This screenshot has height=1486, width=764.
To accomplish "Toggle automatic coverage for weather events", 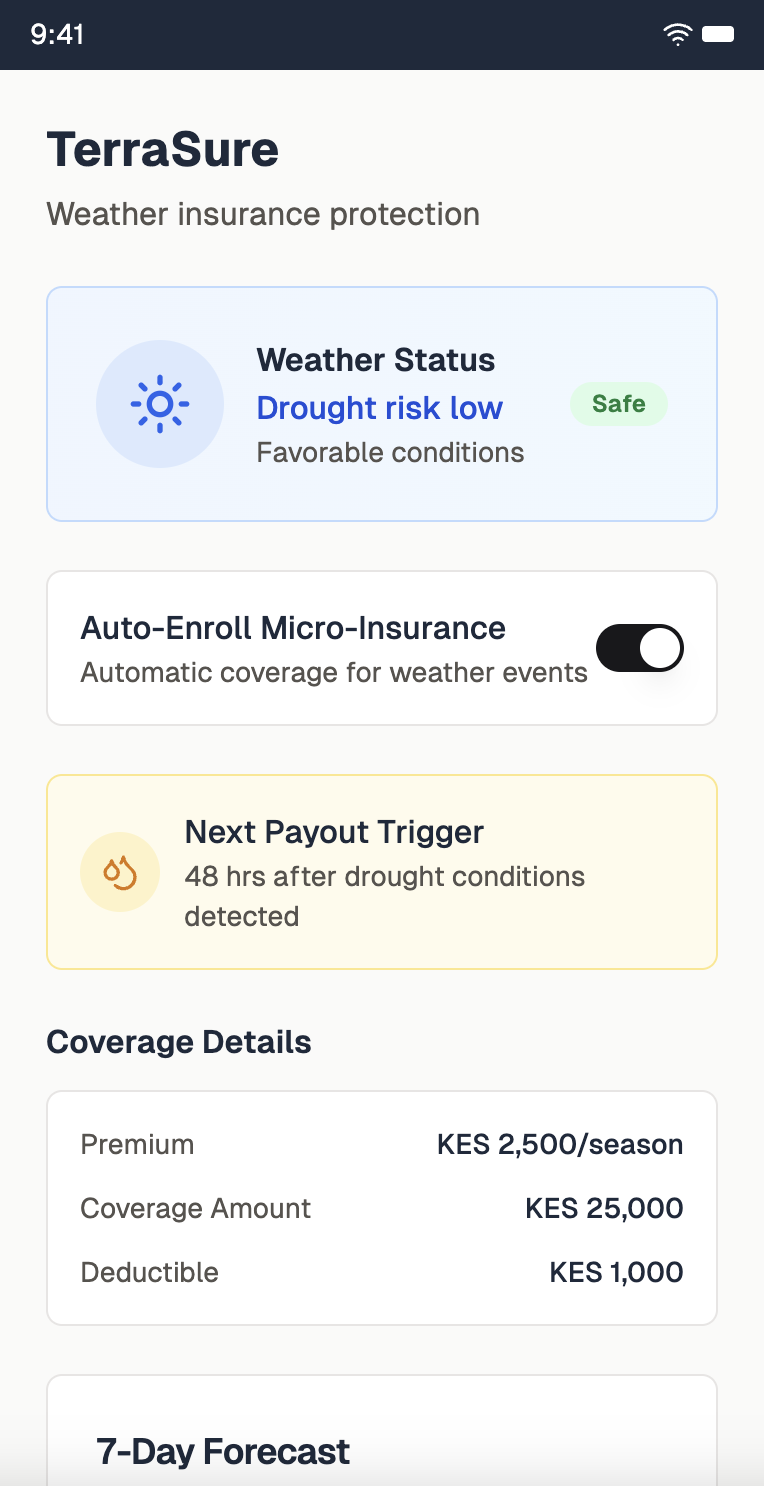I will (639, 647).
